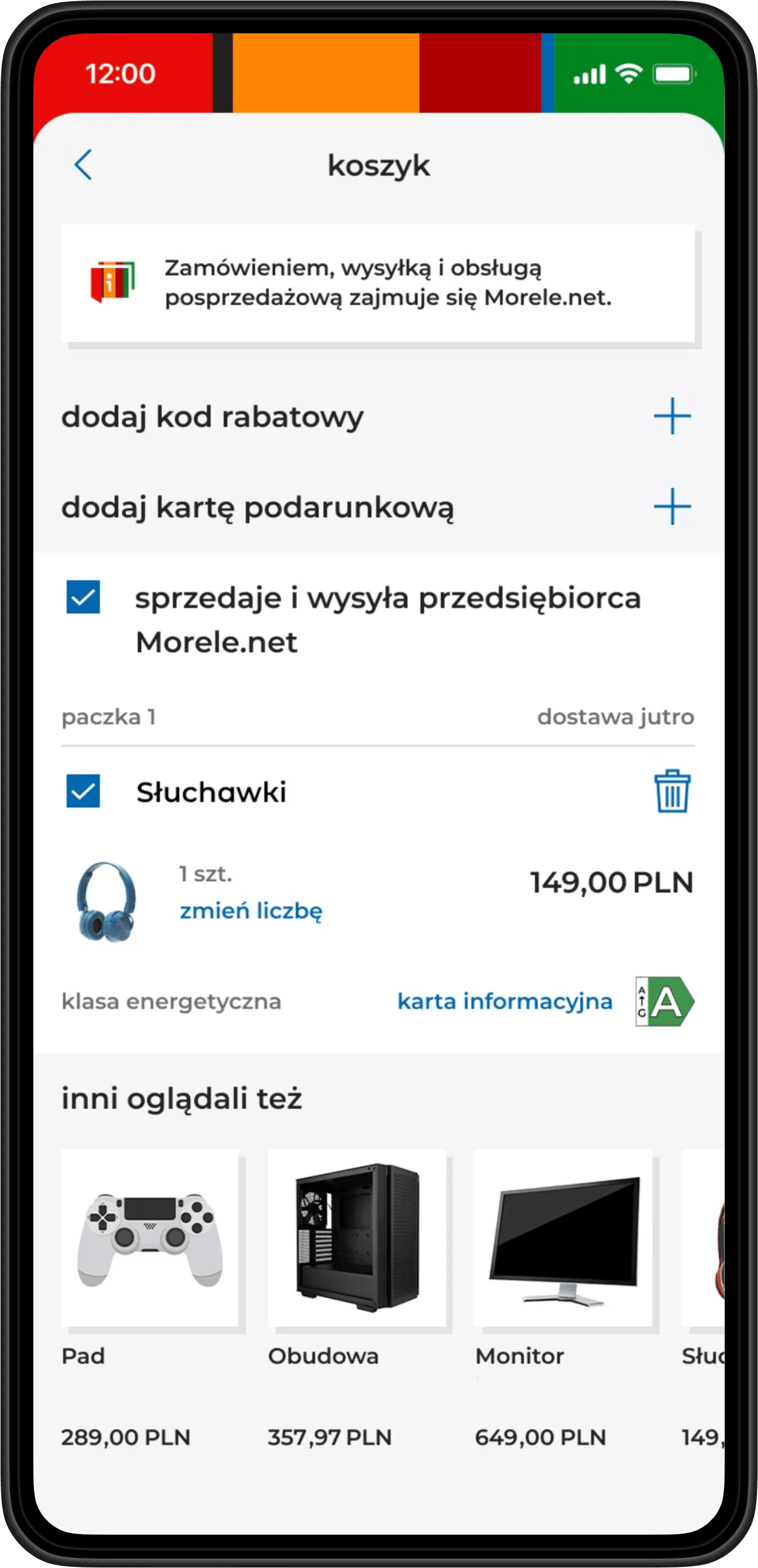The image size is (758, 1568).
Task: View the energy class A label
Action: click(664, 1001)
